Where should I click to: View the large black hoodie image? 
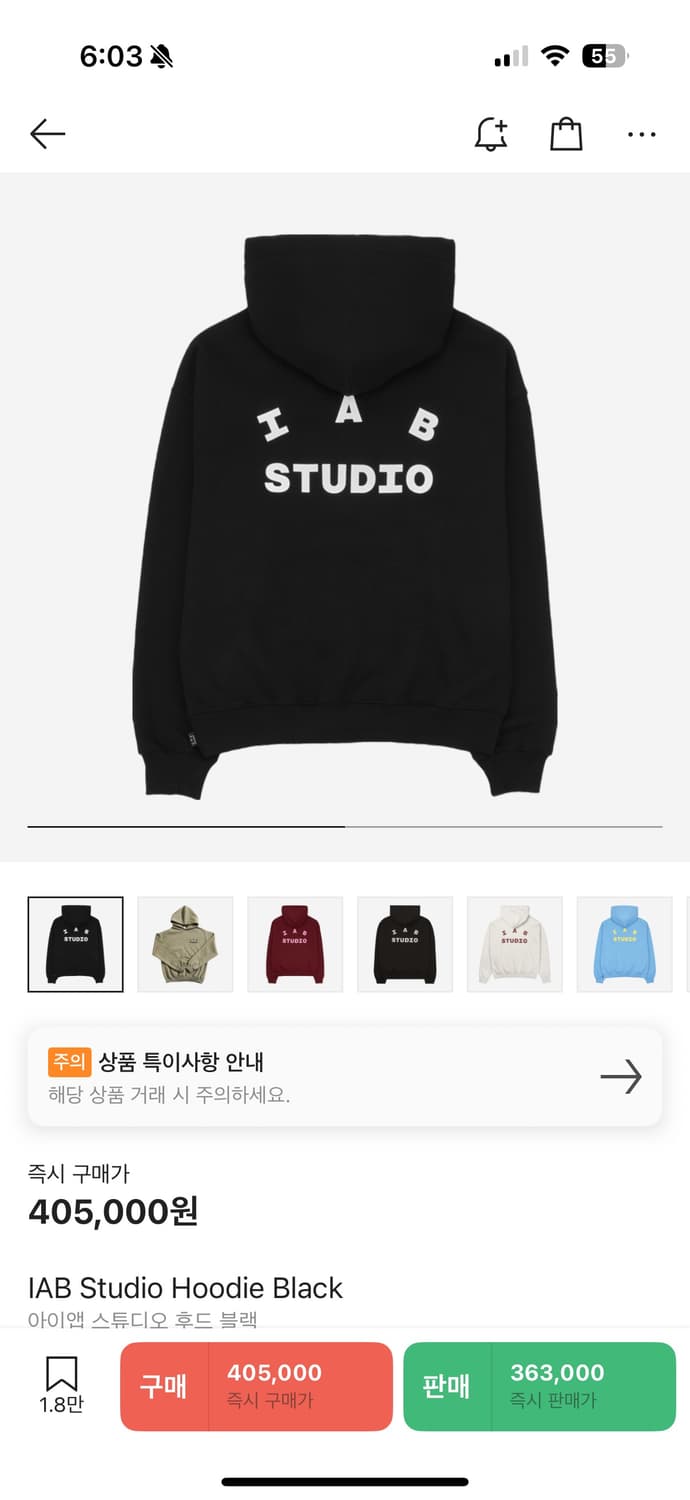(x=345, y=515)
